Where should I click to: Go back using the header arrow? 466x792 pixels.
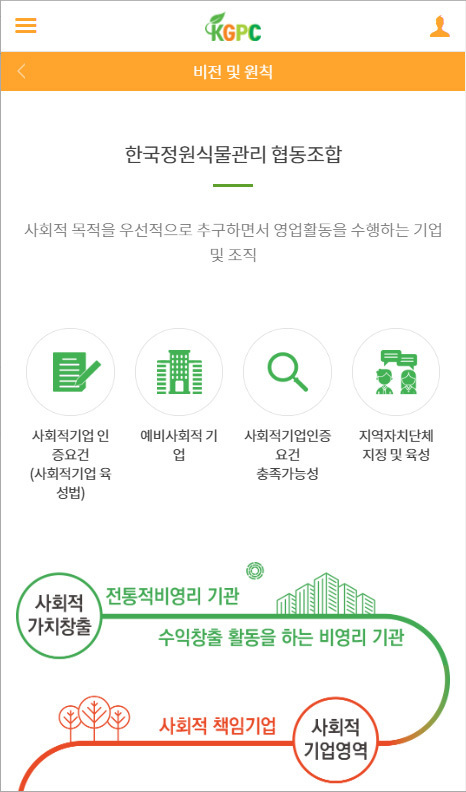coord(21,71)
